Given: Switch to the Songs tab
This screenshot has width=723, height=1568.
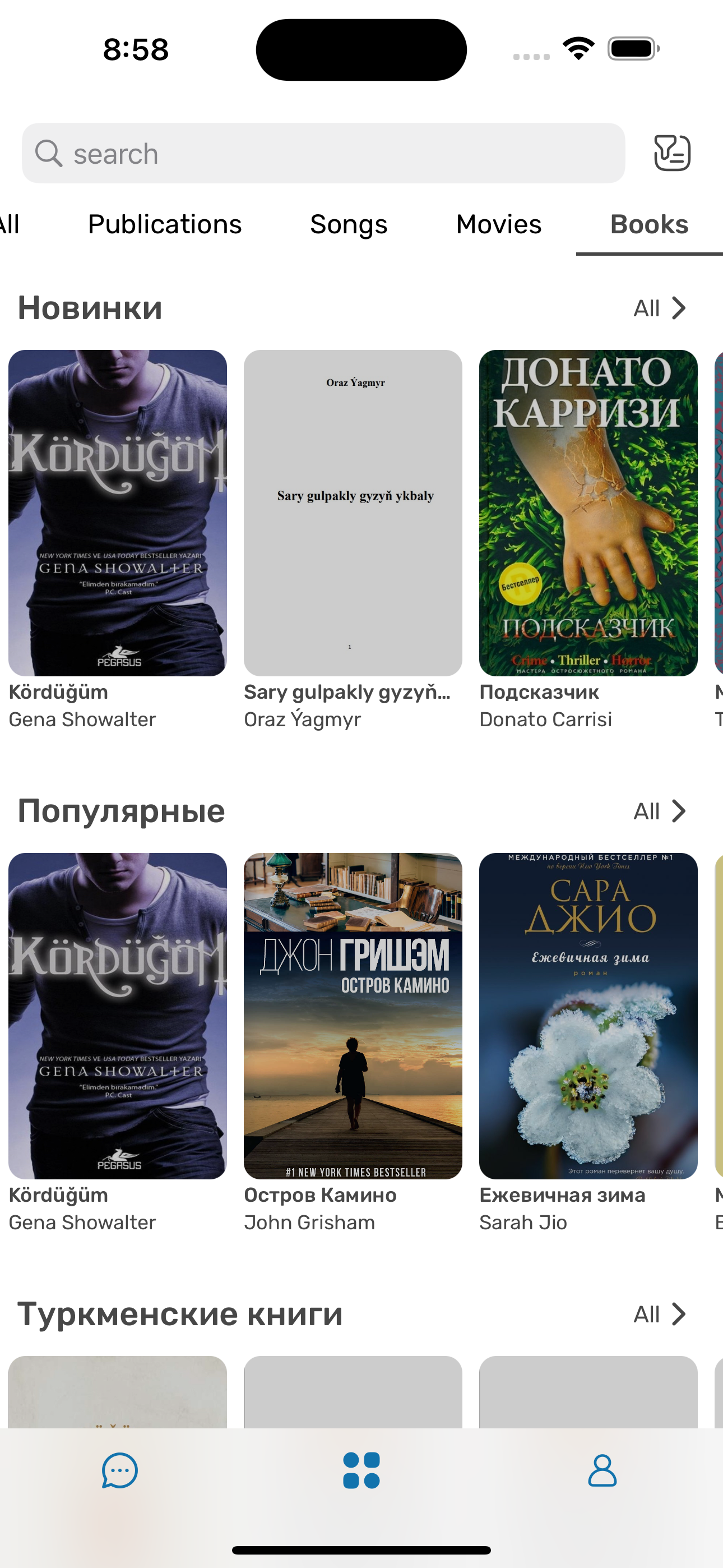Looking at the screenshot, I should pyautogui.click(x=349, y=225).
